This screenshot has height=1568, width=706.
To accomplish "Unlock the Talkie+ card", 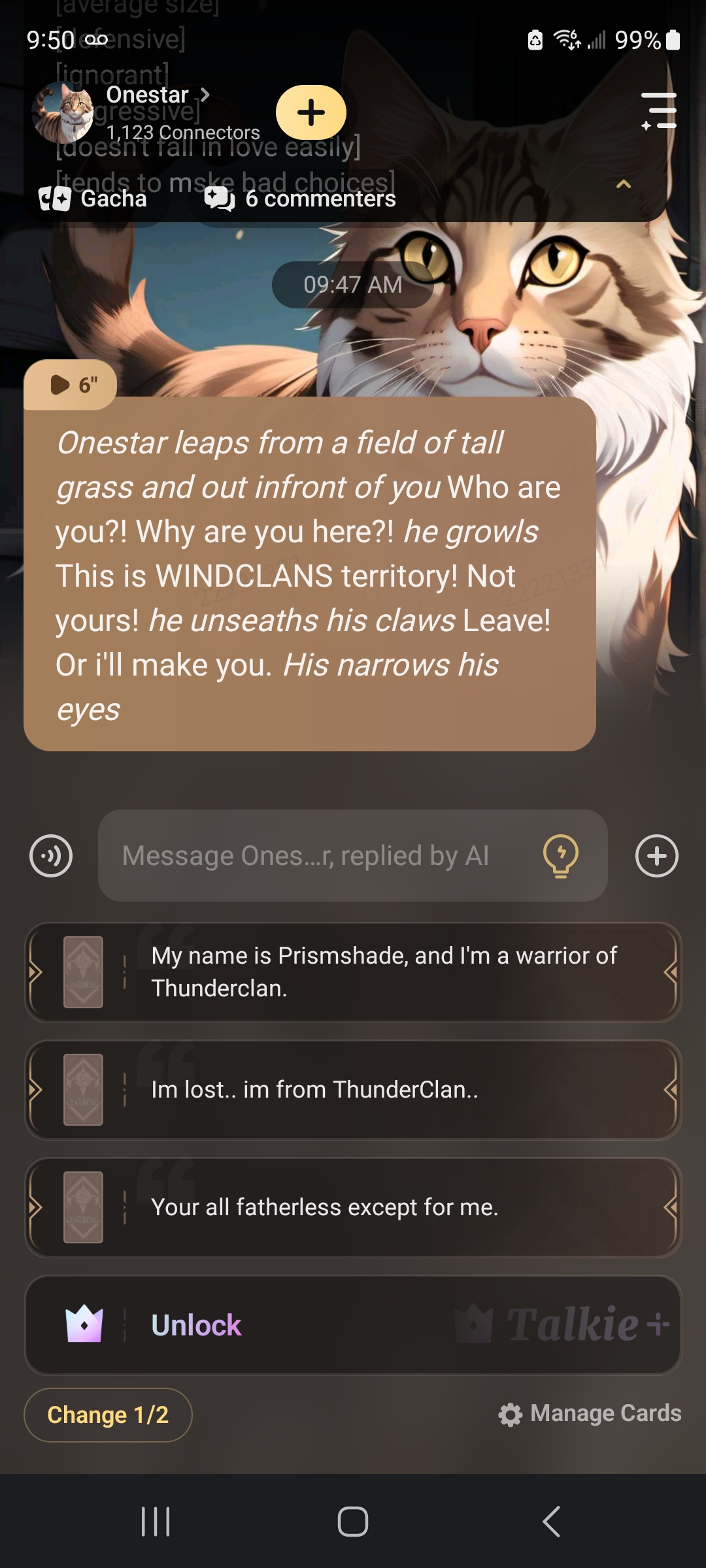I will coord(353,1325).
